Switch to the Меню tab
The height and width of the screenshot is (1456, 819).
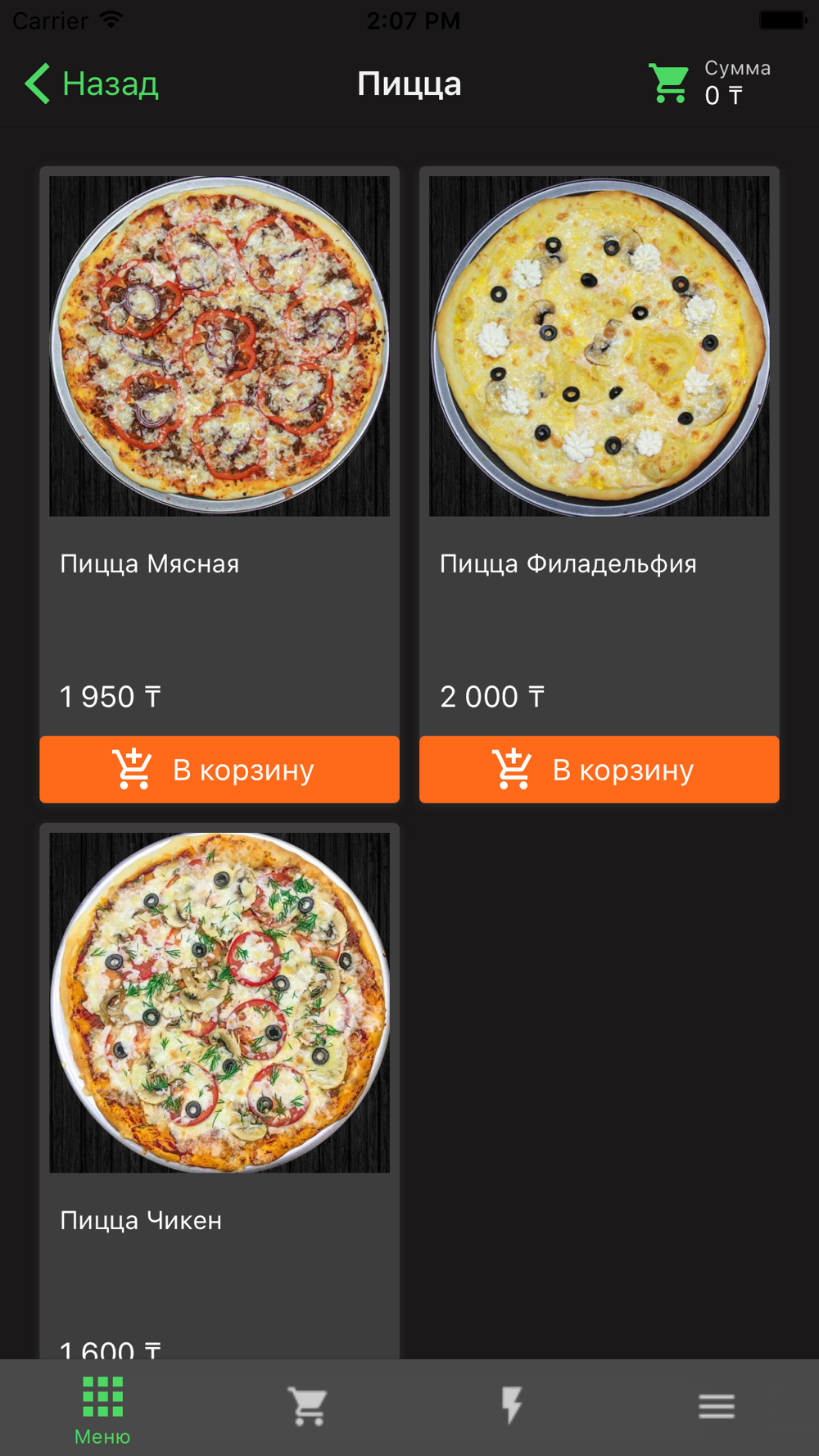(102, 1409)
